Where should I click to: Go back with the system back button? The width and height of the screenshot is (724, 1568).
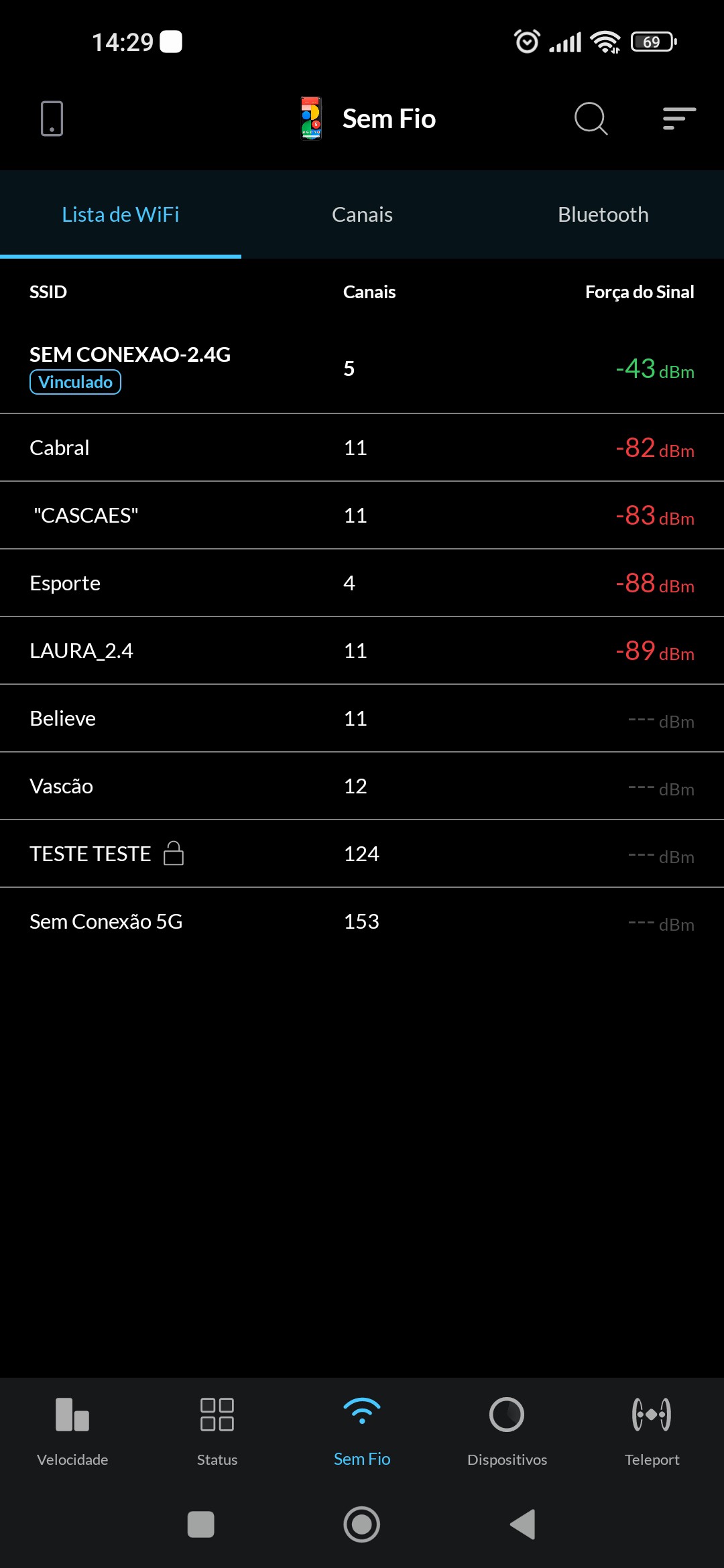tap(523, 1524)
